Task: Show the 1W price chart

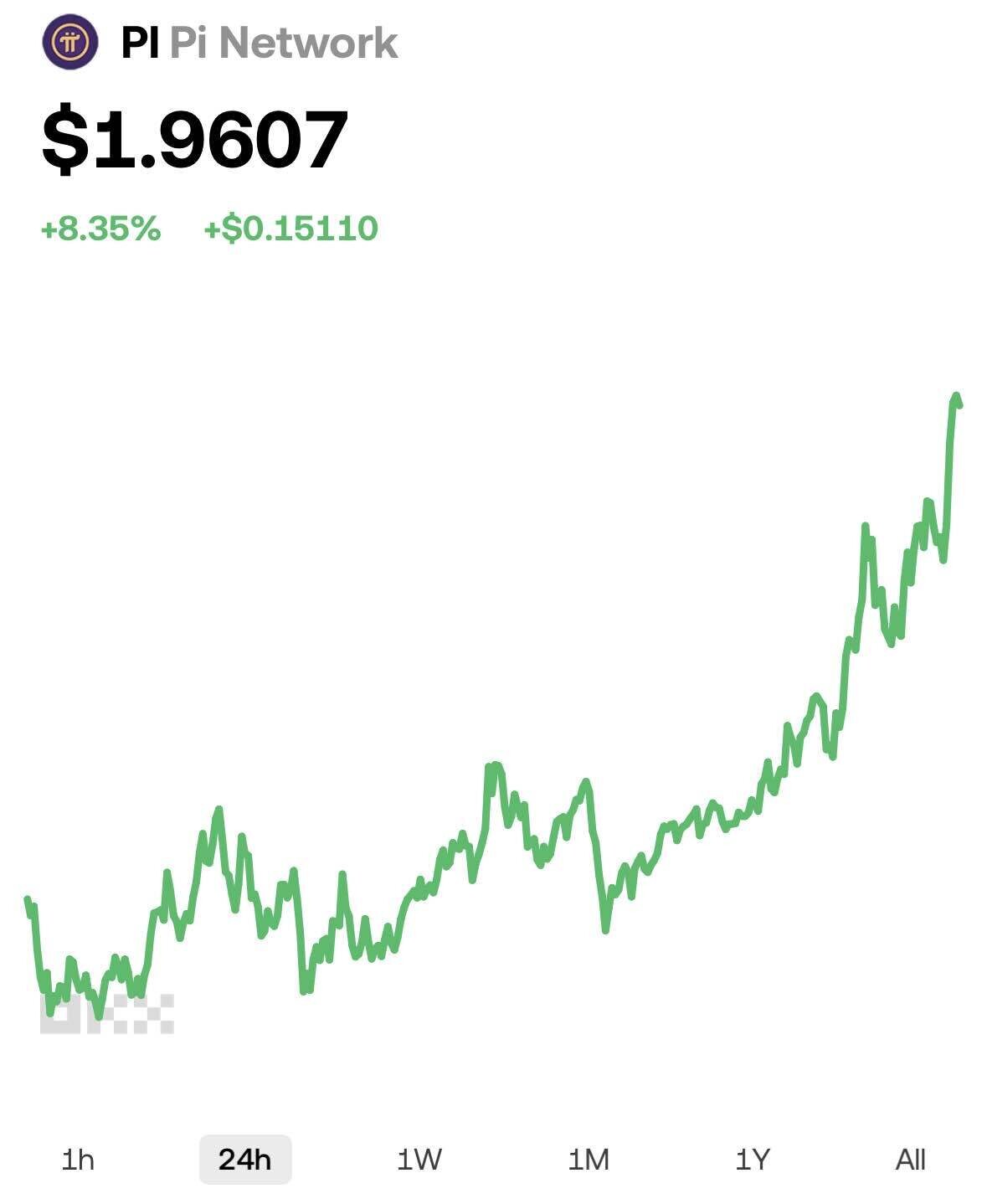Action: click(419, 1160)
